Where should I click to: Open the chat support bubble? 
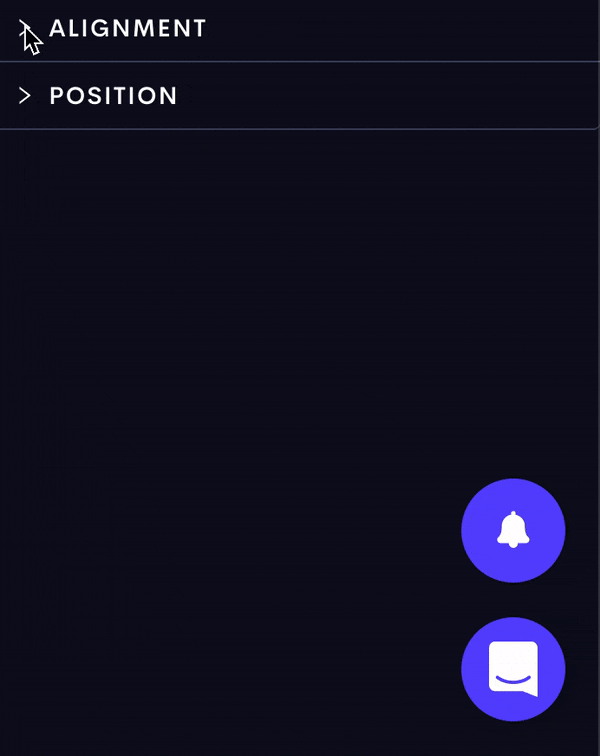pos(513,669)
